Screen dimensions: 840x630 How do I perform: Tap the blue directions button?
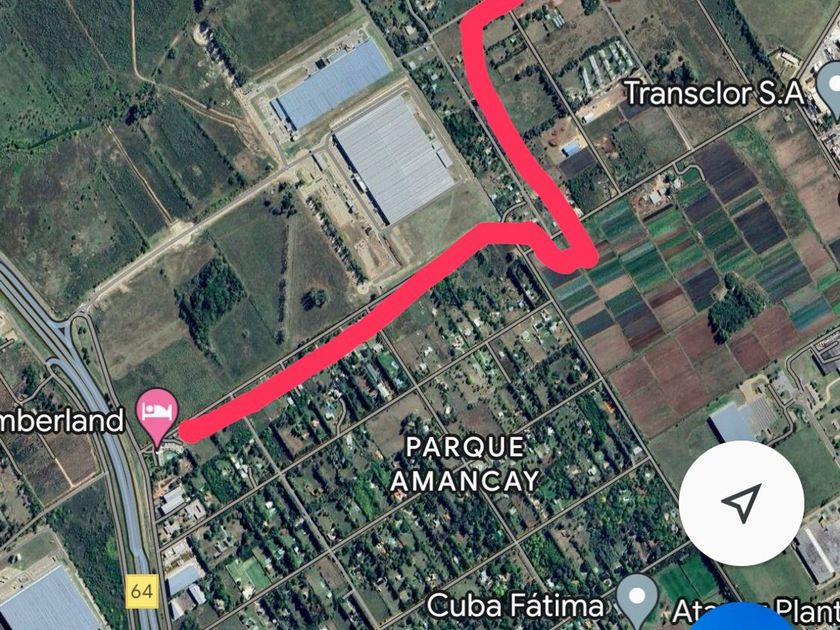tap(741, 618)
